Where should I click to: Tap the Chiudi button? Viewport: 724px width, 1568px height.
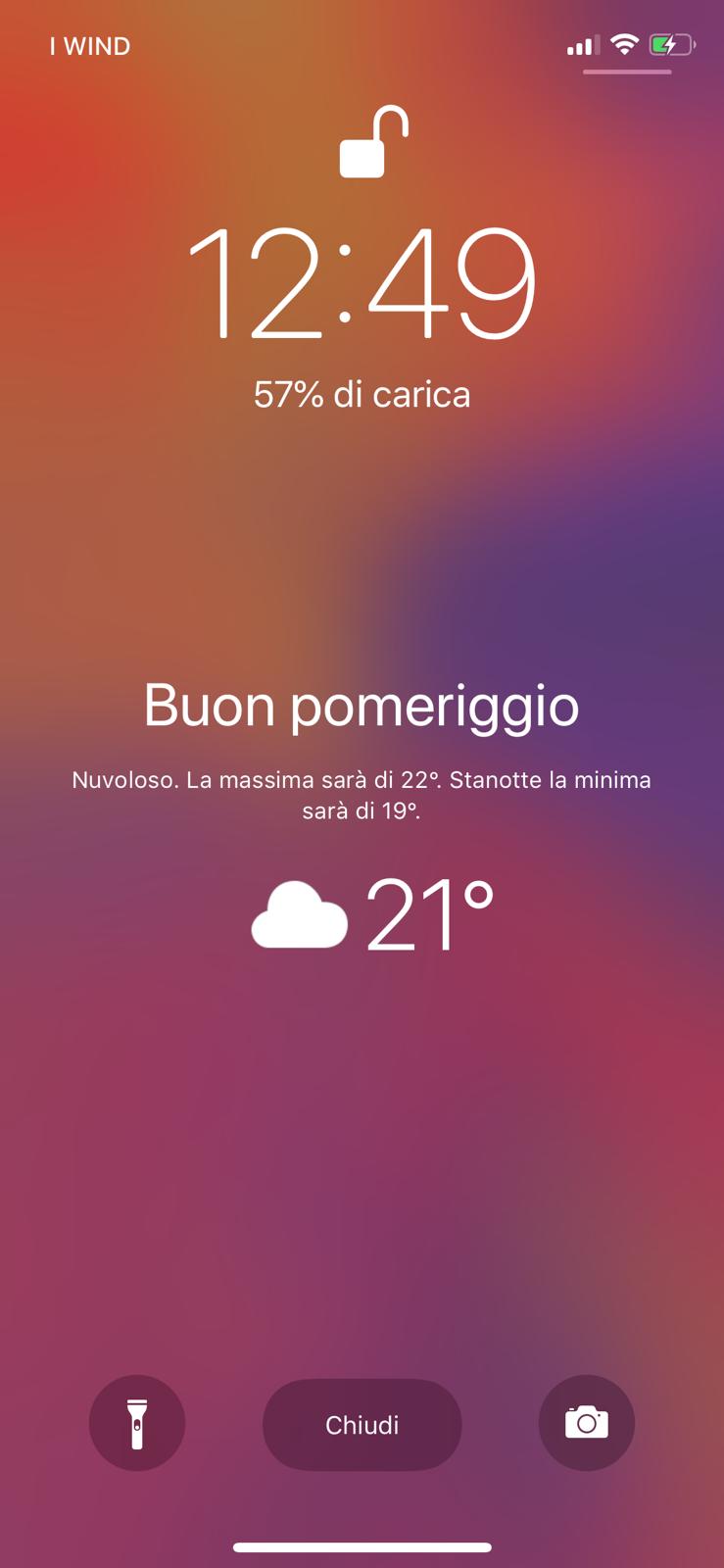(x=362, y=1424)
